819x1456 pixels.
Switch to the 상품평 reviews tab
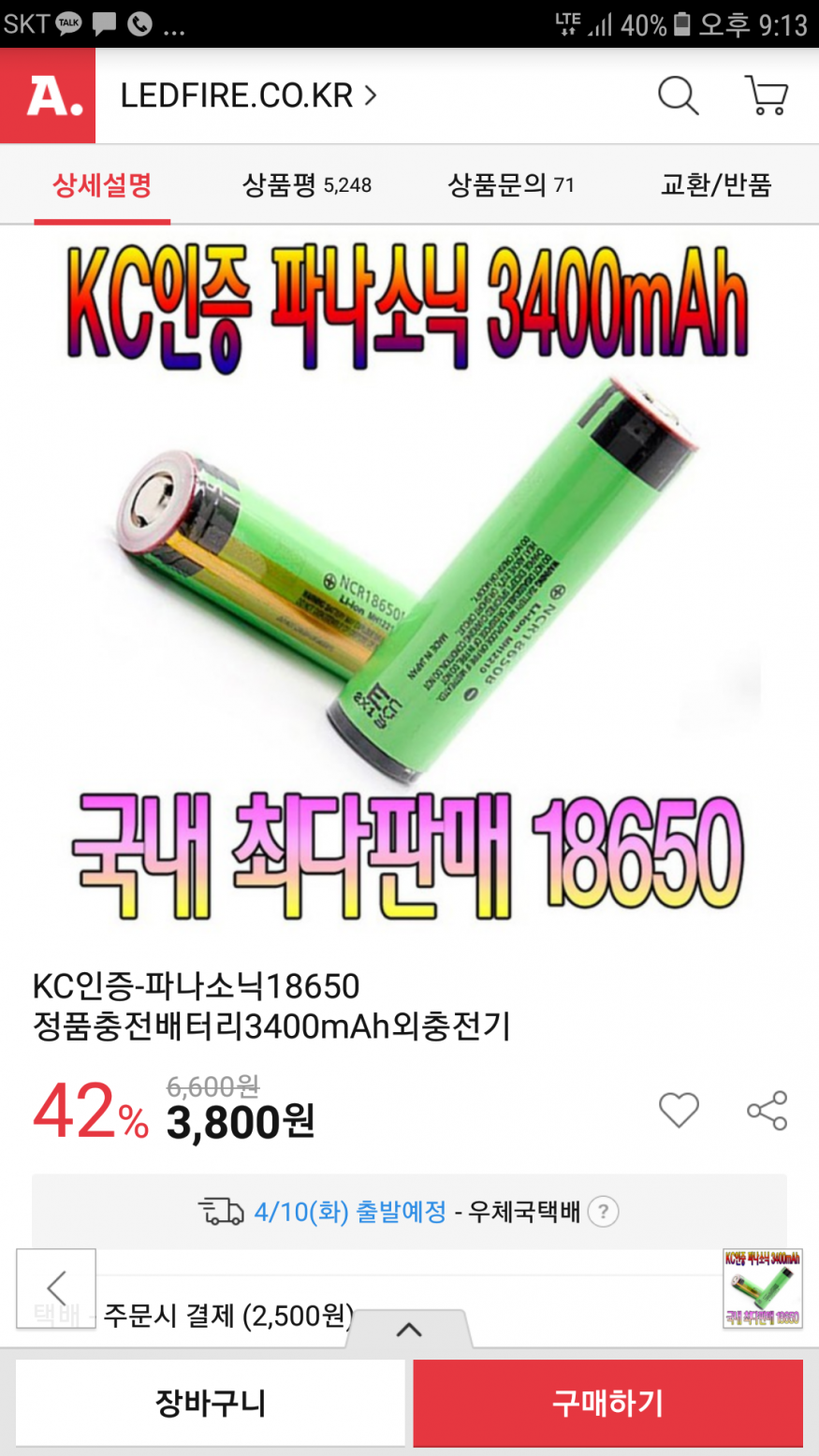click(307, 185)
